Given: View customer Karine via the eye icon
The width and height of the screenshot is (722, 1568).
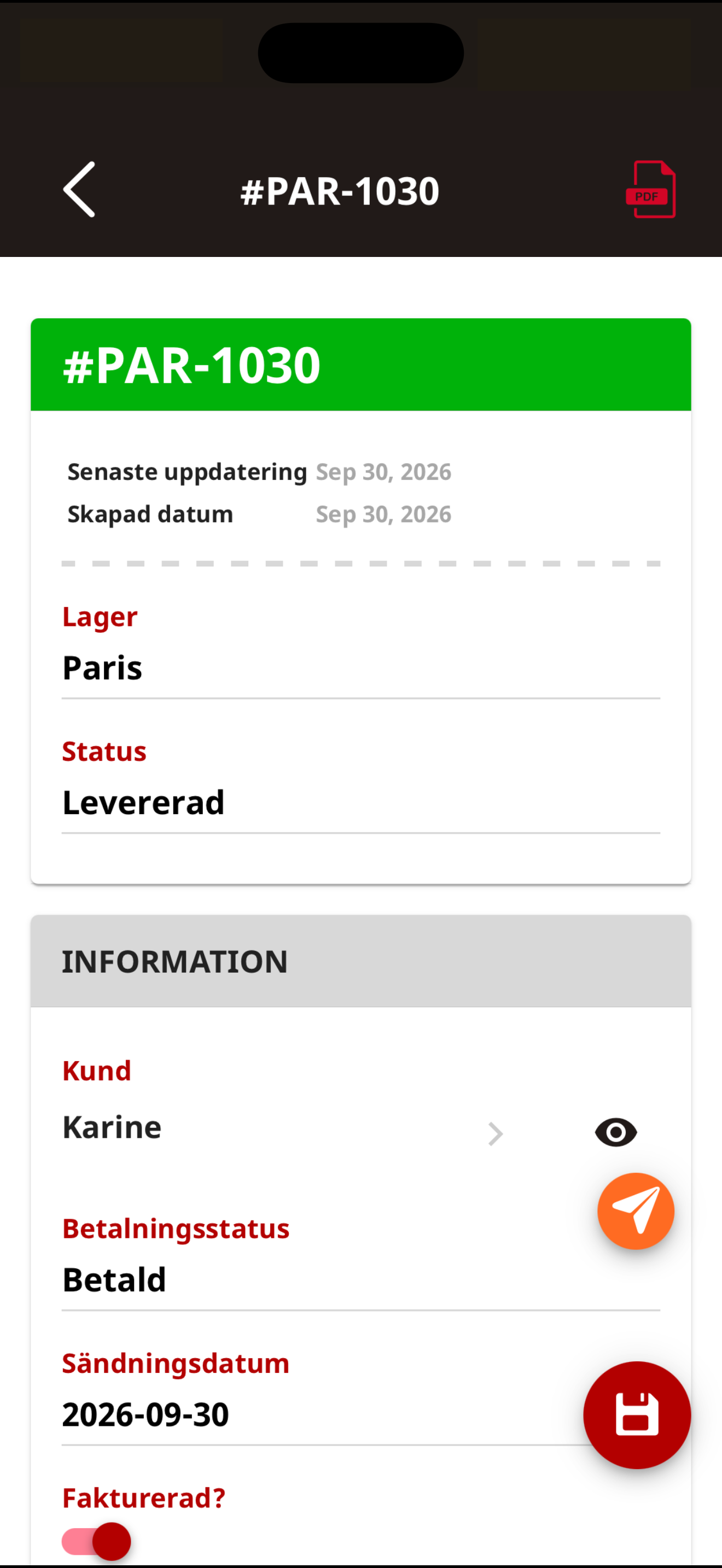Looking at the screenshot, I should [x=615, y=1132].
